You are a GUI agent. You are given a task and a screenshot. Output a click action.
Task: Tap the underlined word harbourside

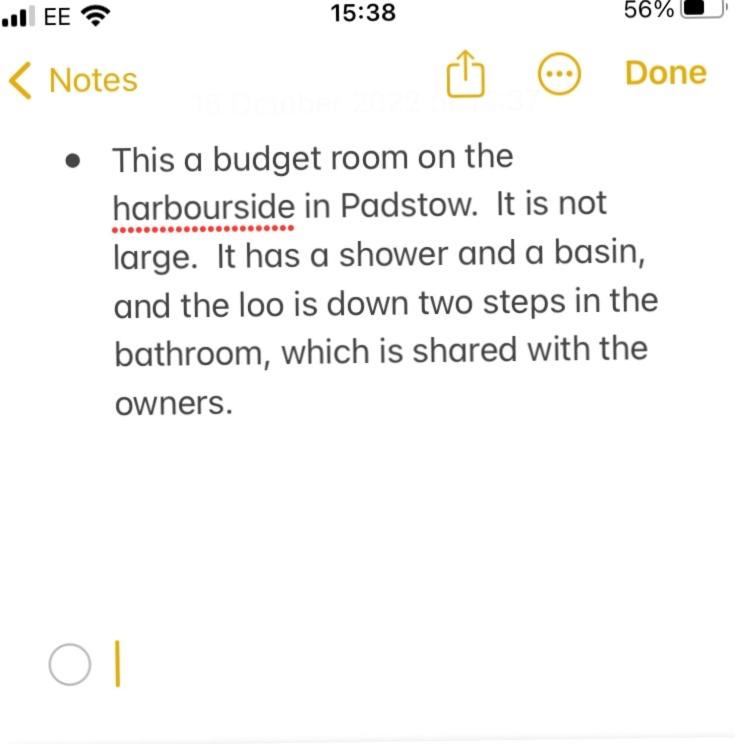(203, 207)
